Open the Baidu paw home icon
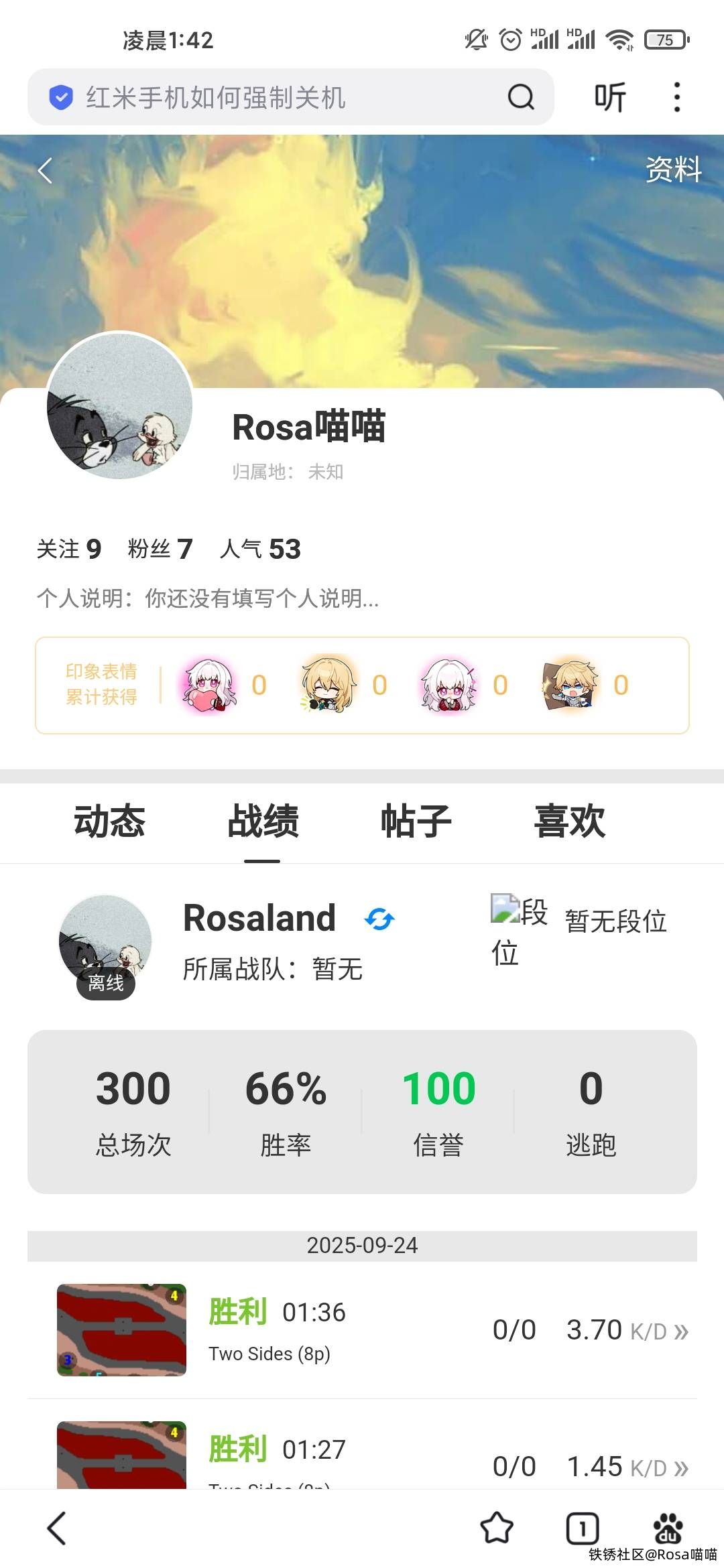Viewport: 724px width, 1568px height. (x=668, y=1527)
